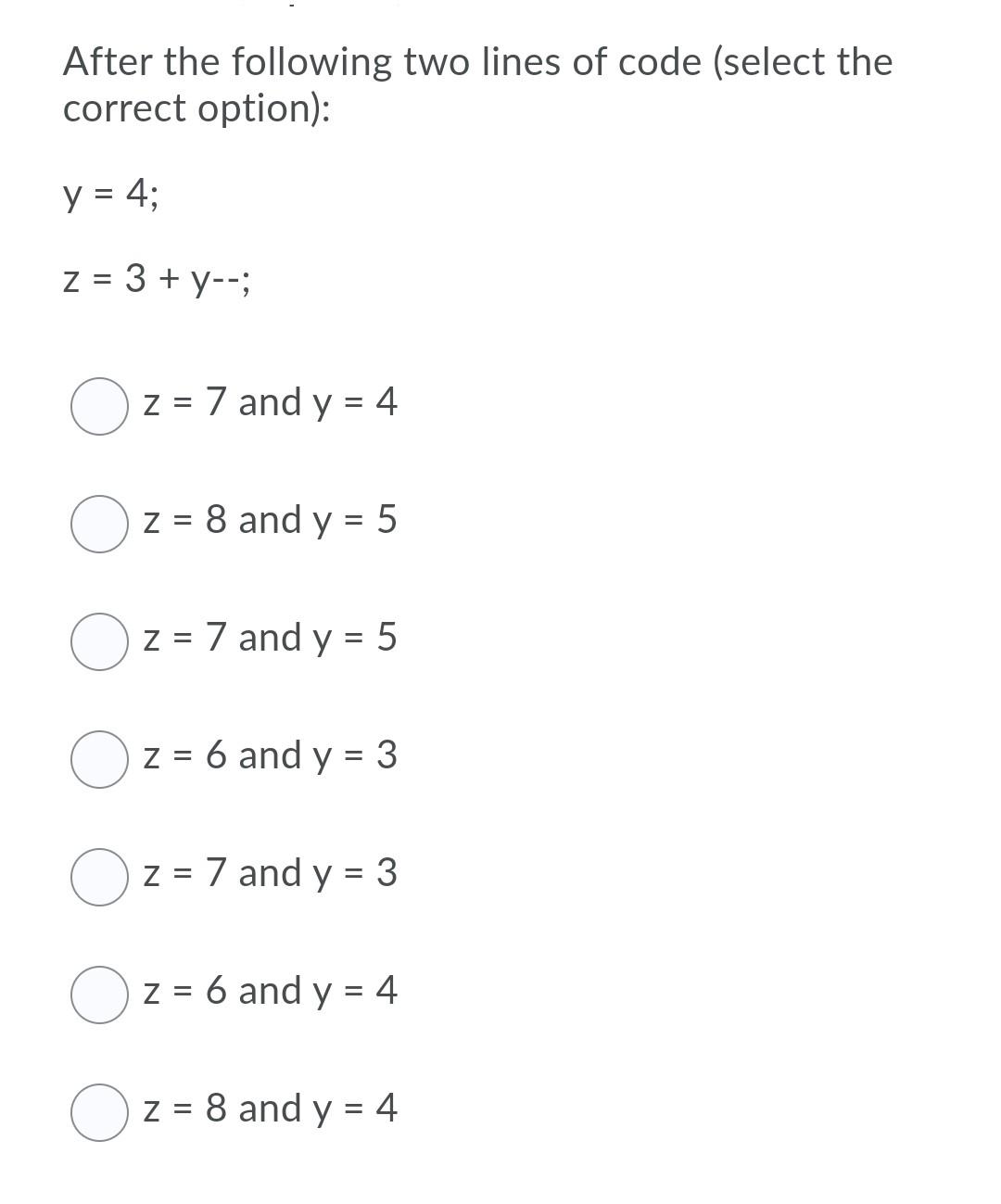Image resolution: width=1001 pixels, height=1204 pixels.
Task: Select the radio button for "z = 6 and y = 3"
Action: pyautogui.click(x=99, y=757)
